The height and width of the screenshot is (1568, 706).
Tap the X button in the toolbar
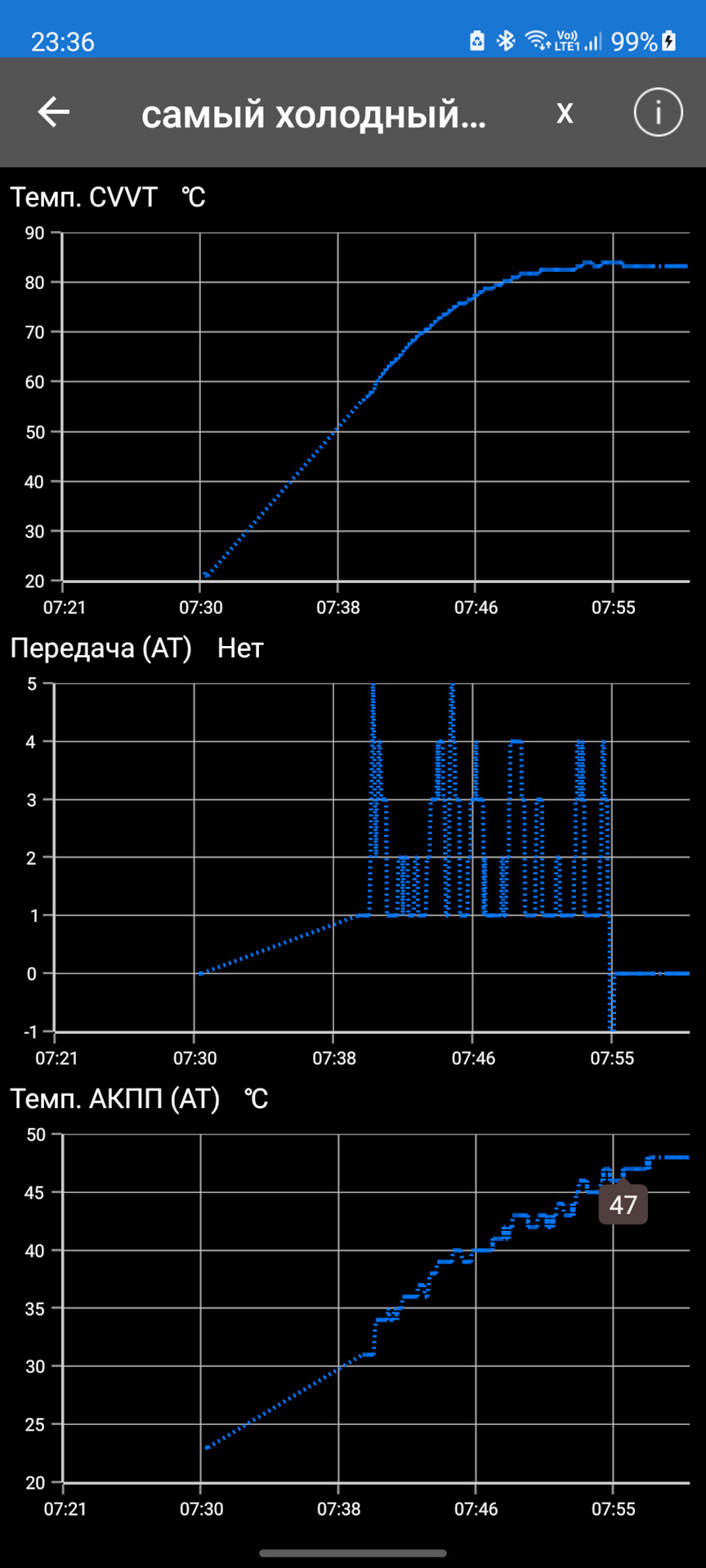pyautogui.click(x=565, y=112)
